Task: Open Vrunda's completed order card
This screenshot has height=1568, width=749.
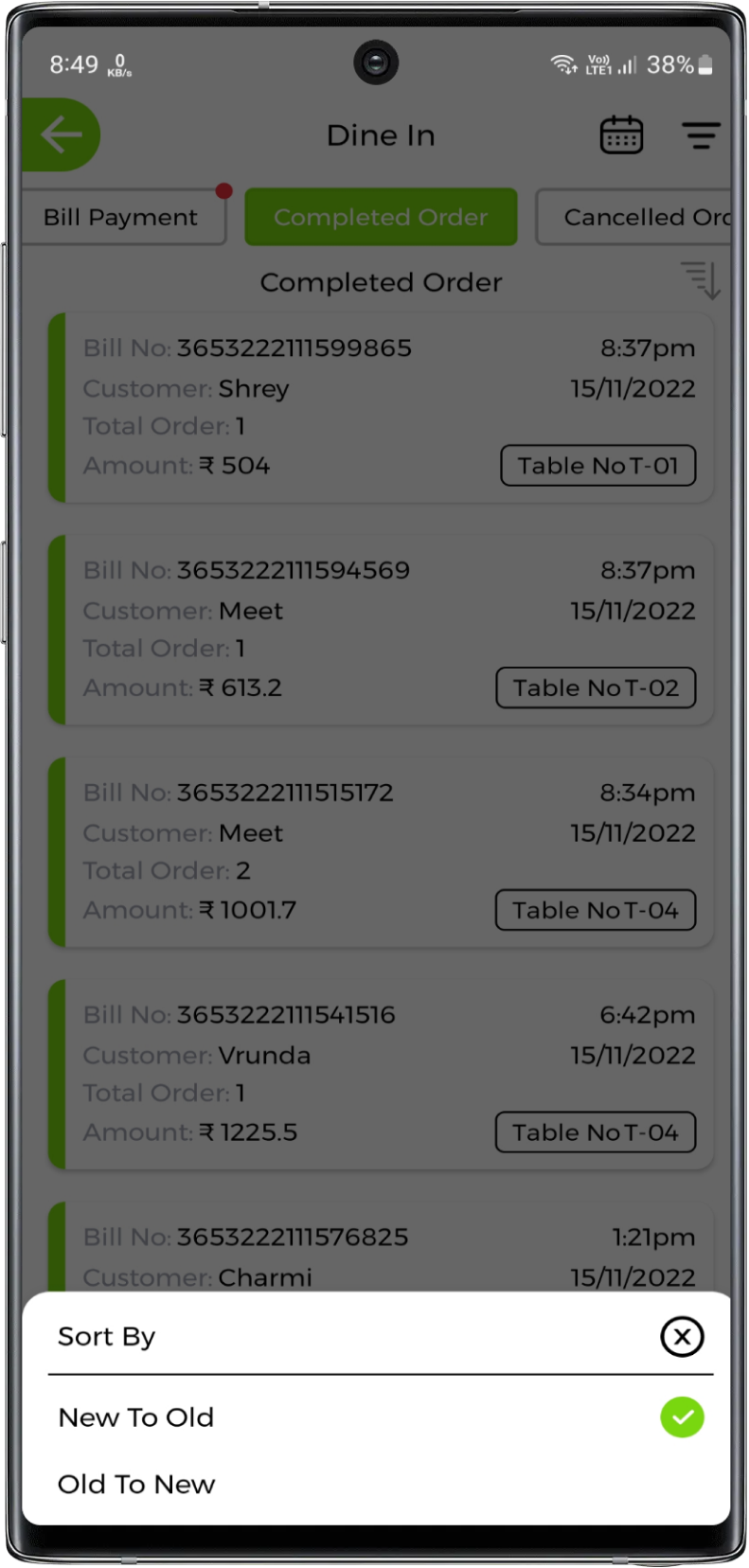Action: (x=379, y=1074)
